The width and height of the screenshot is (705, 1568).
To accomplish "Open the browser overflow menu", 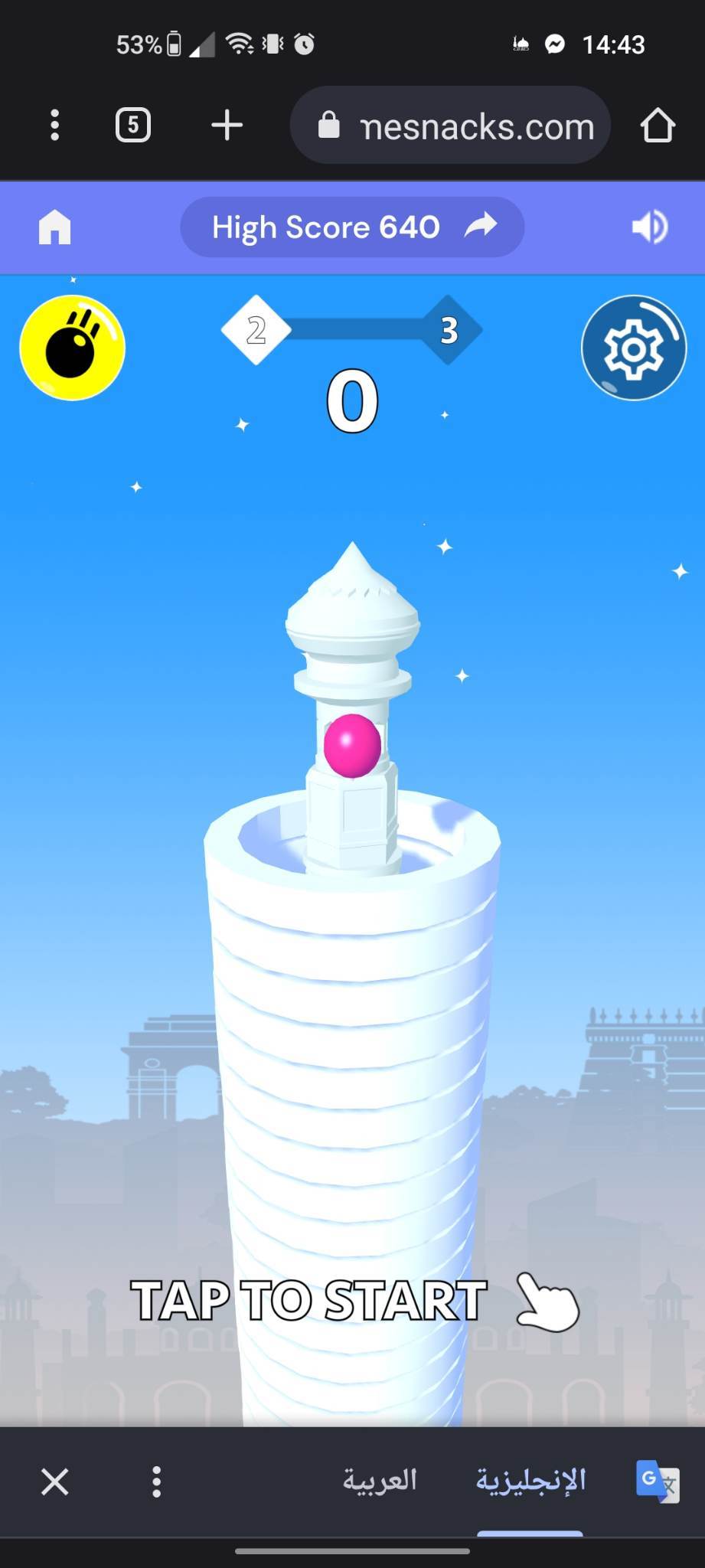I will (x=54, y=125).
